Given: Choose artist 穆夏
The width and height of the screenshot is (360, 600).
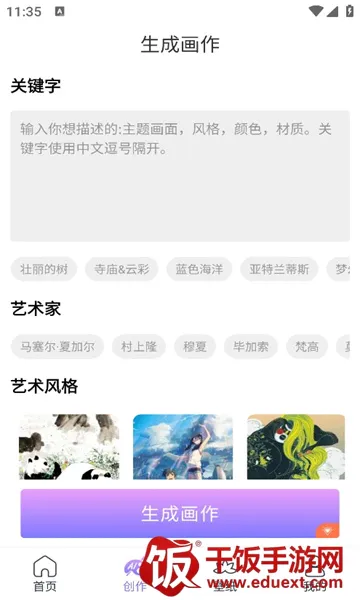Looking at the screenshot, I should 195,347.
